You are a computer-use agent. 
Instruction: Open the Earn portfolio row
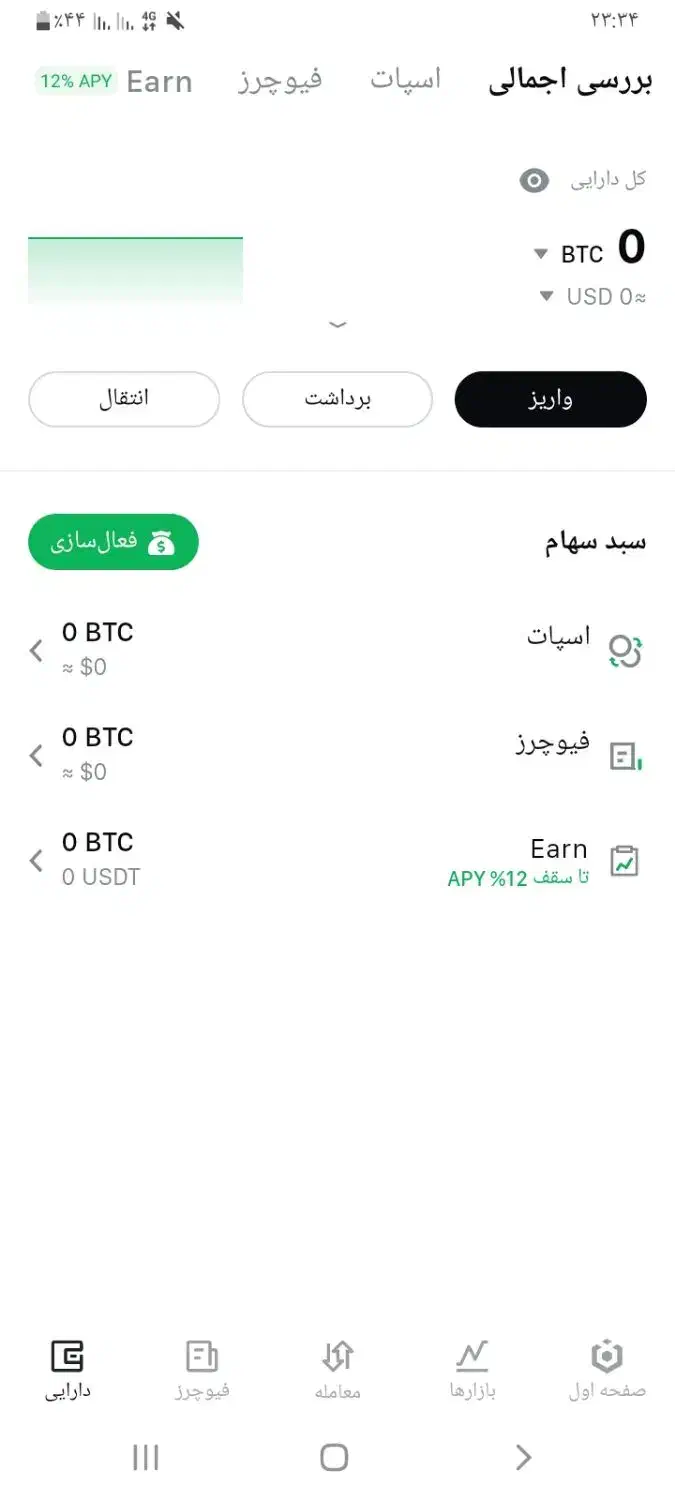[x=337, y=859]
